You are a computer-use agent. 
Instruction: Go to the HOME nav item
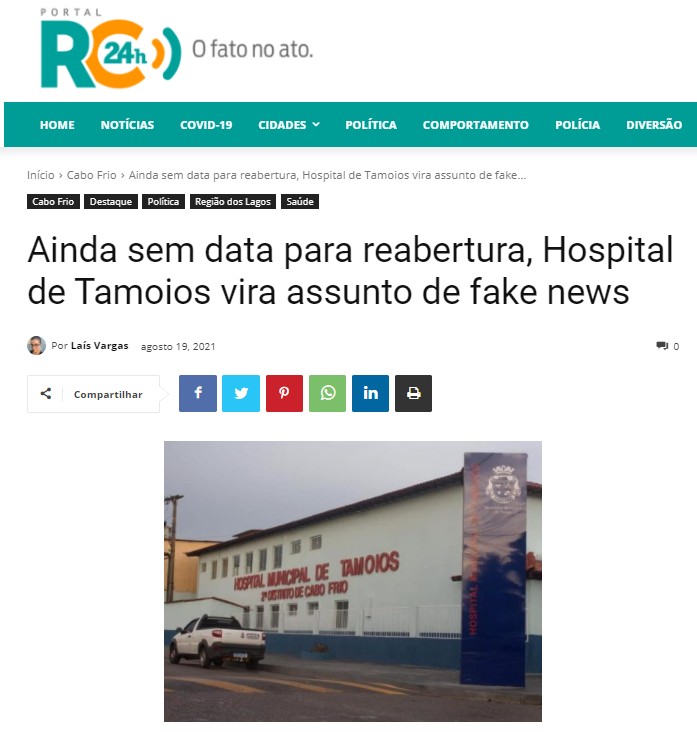[57, 125]
